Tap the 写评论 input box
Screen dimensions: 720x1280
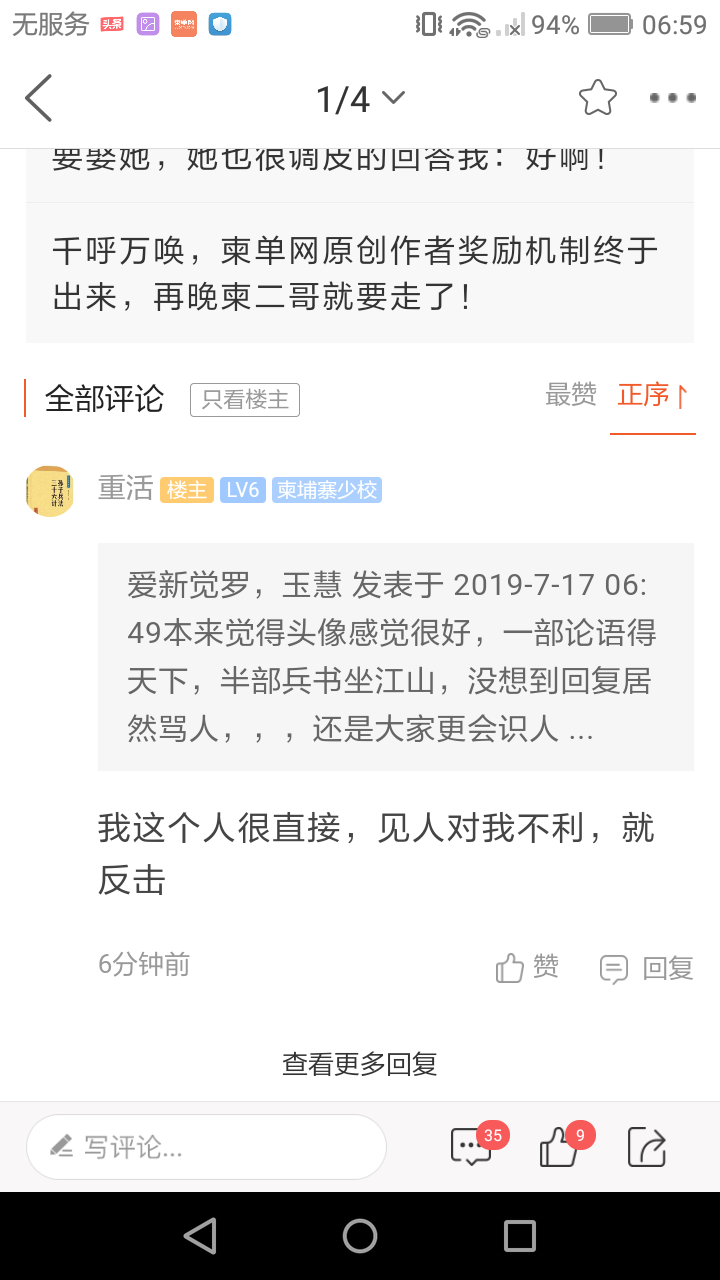pyautogui.click(x=206, y=1147)
